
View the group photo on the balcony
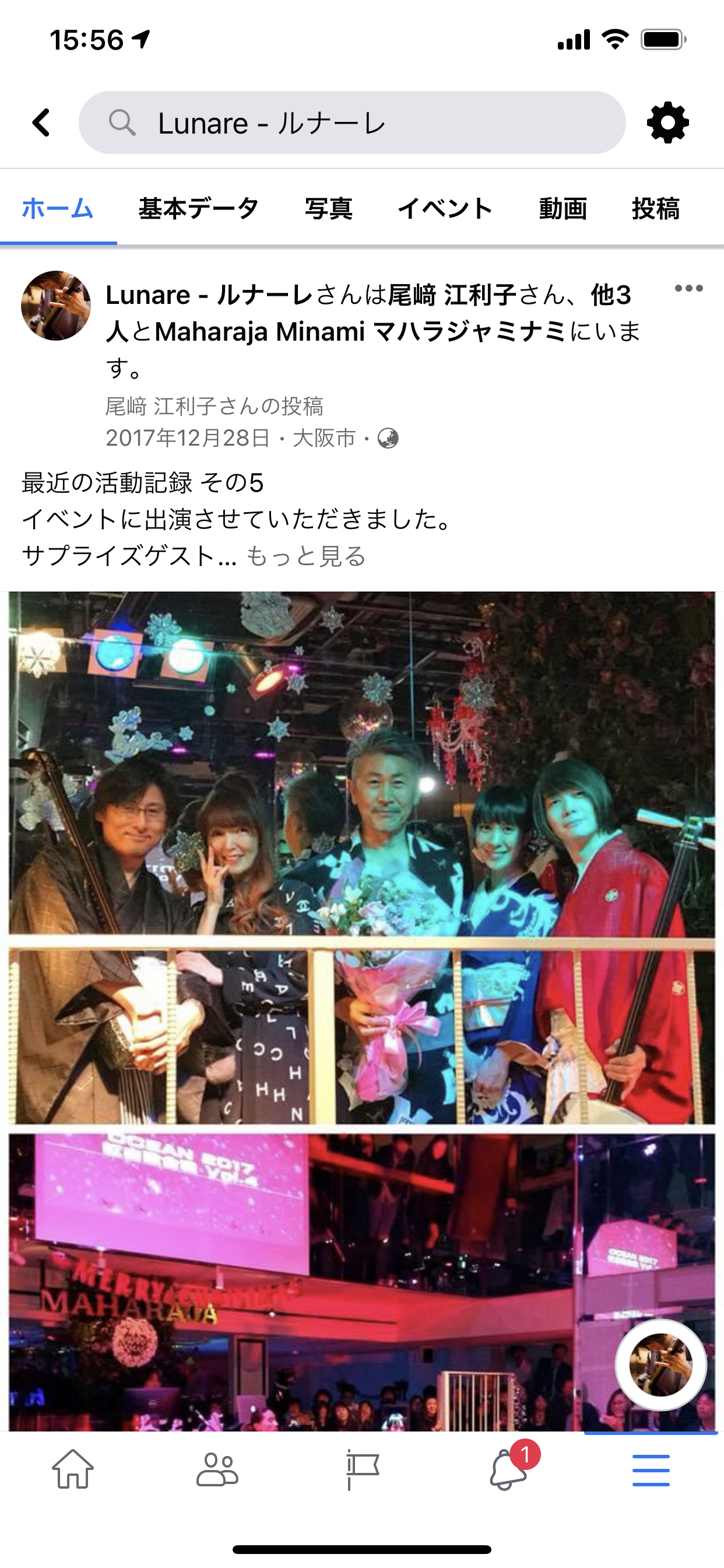tap(362, 857)
